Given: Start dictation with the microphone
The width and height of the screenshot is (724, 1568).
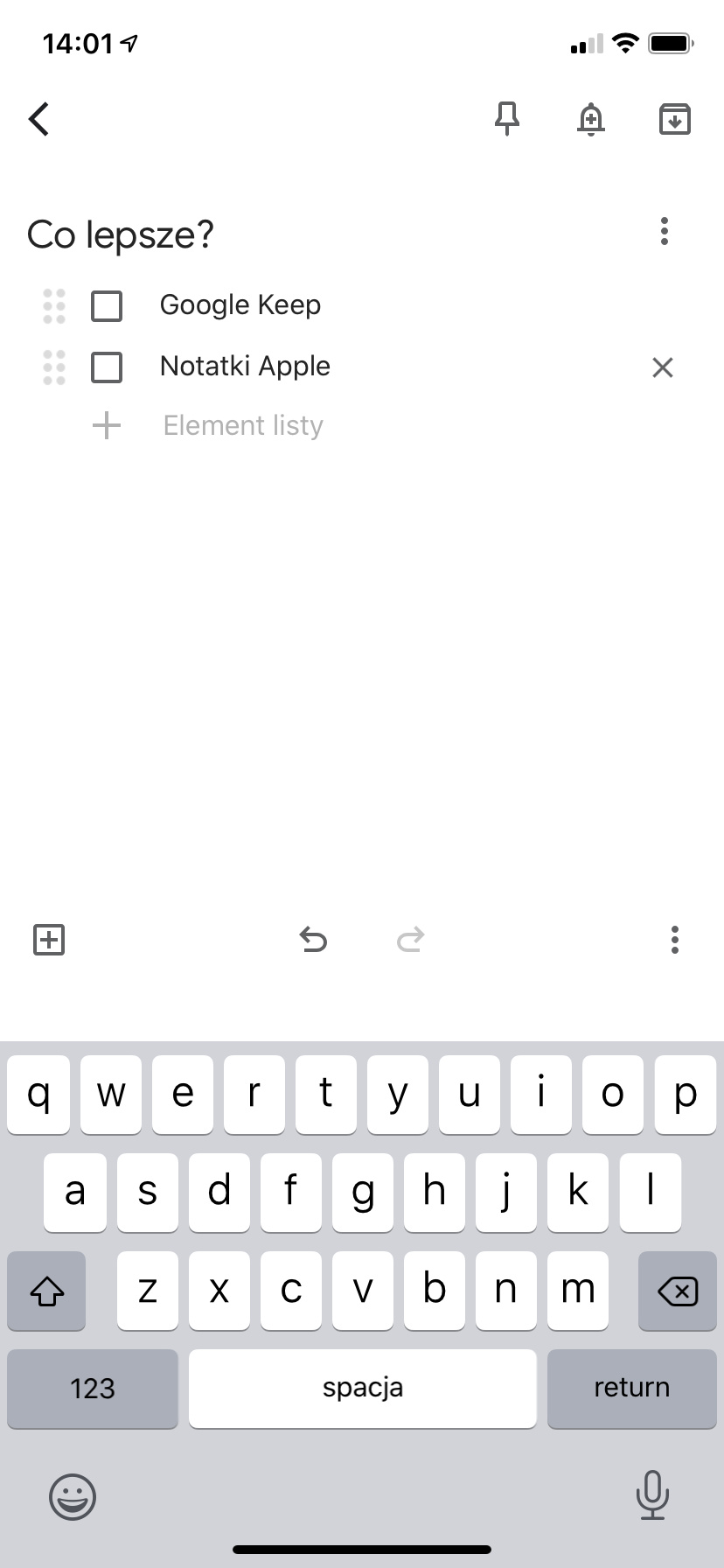Looking at the screenshot, I should tap(652, 1494).
